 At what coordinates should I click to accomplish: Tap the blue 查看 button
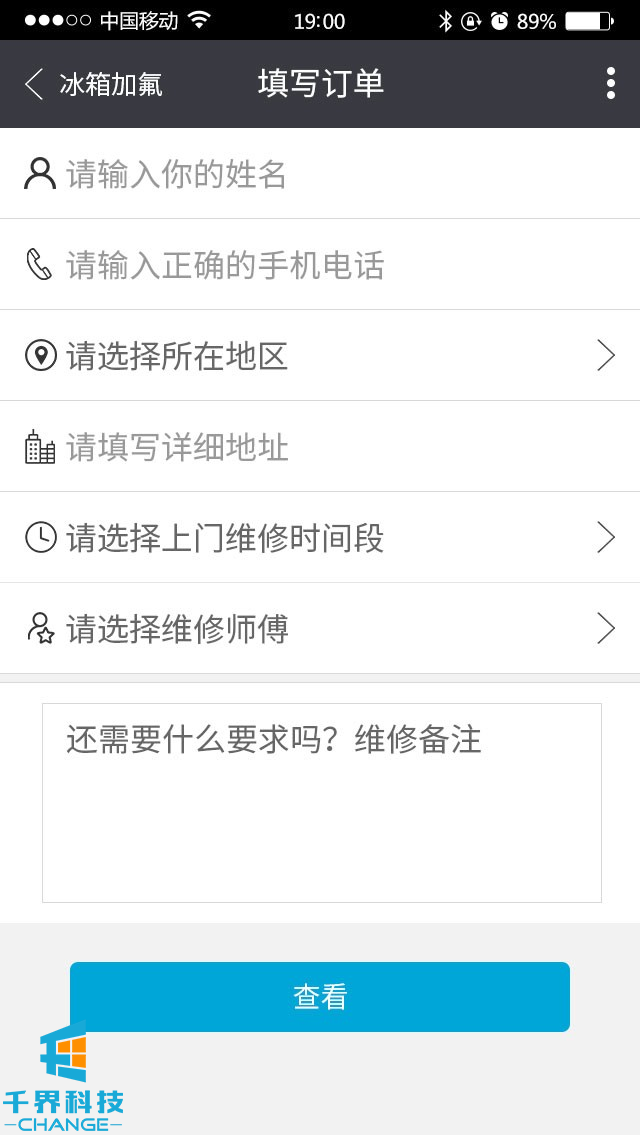320,997
